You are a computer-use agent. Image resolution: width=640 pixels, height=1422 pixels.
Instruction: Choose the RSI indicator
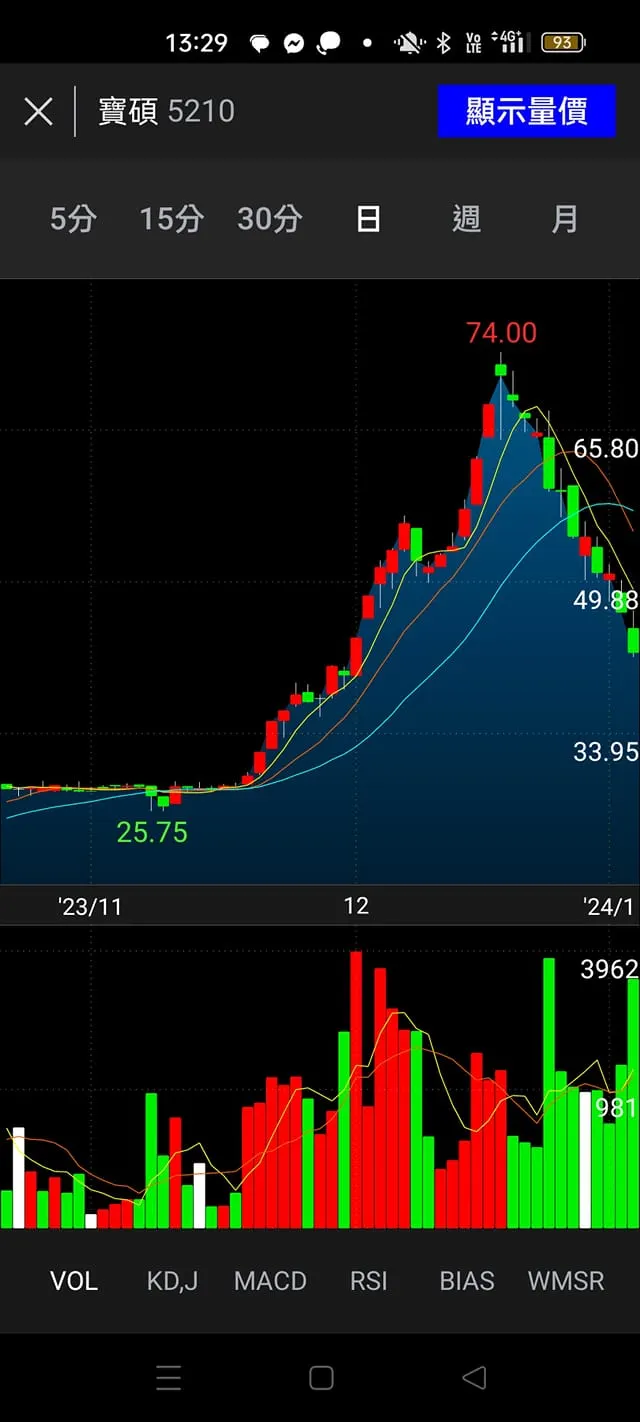(368, 1281)
